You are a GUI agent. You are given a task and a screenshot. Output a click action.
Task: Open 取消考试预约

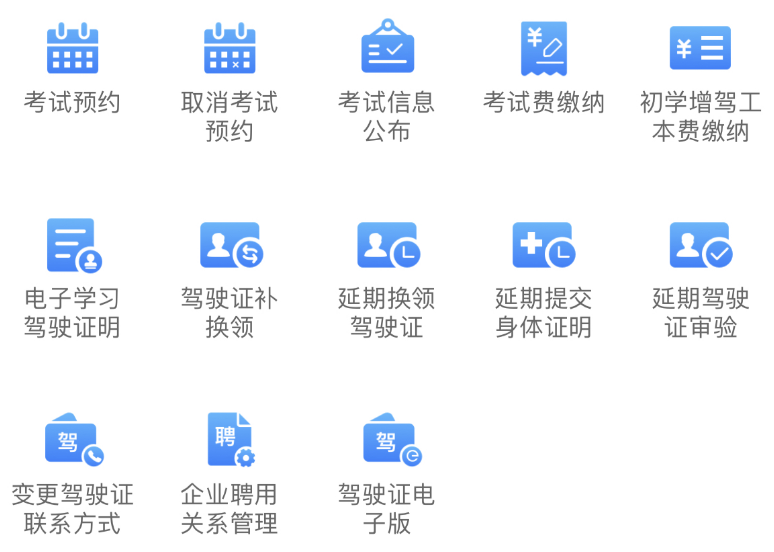(x=229, y=50)
